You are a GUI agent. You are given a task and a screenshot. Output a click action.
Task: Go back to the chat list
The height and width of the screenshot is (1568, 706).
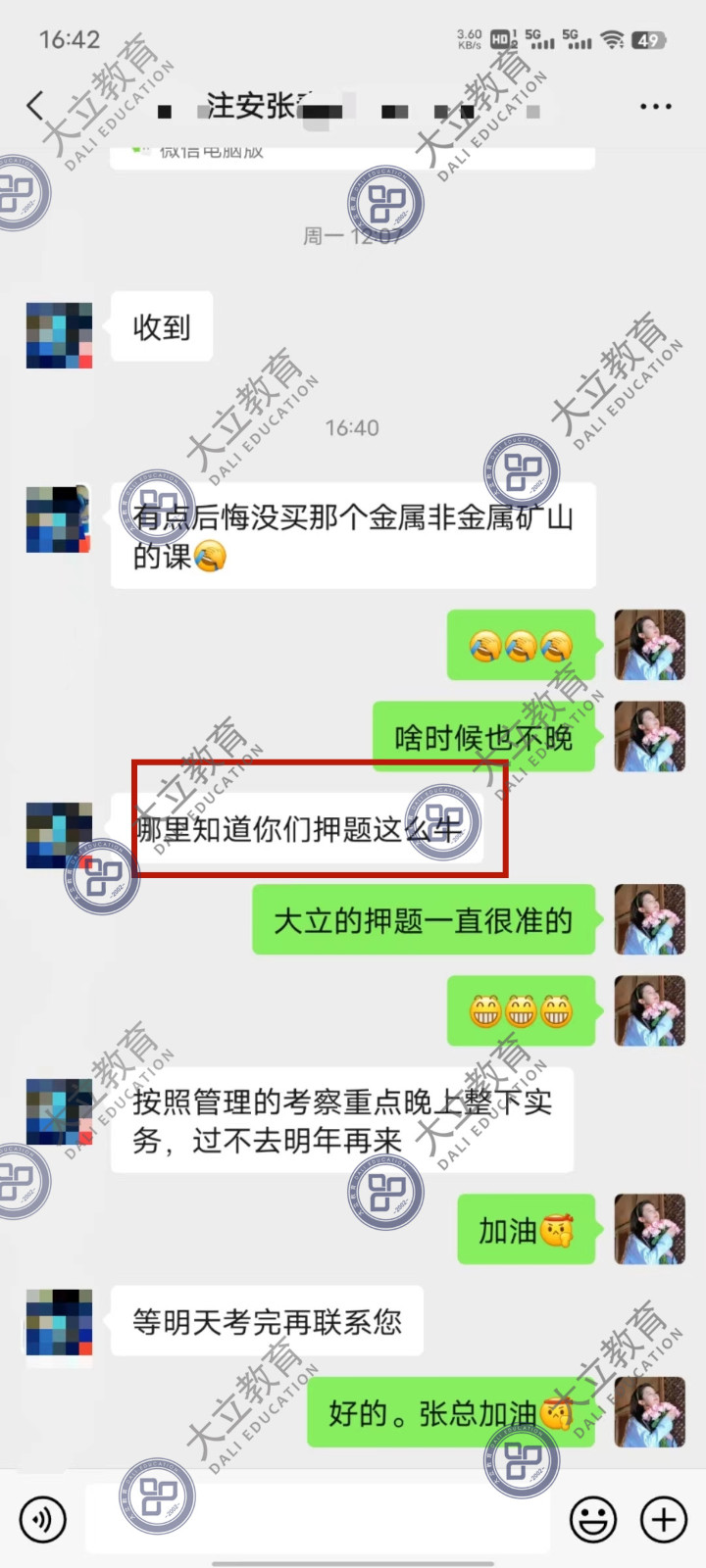tap(36, 105)
